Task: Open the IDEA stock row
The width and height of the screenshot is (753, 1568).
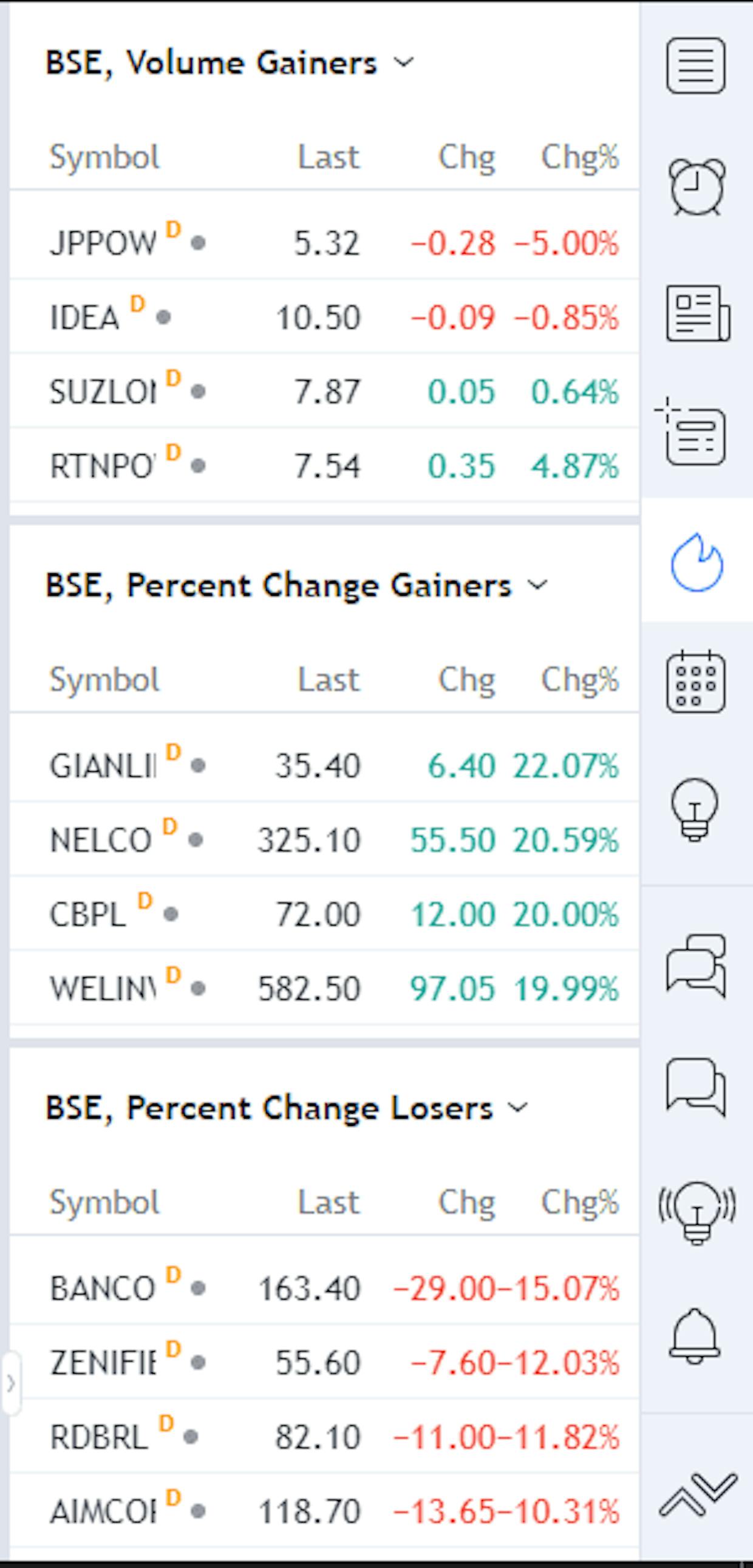Action: pos(324,316)
